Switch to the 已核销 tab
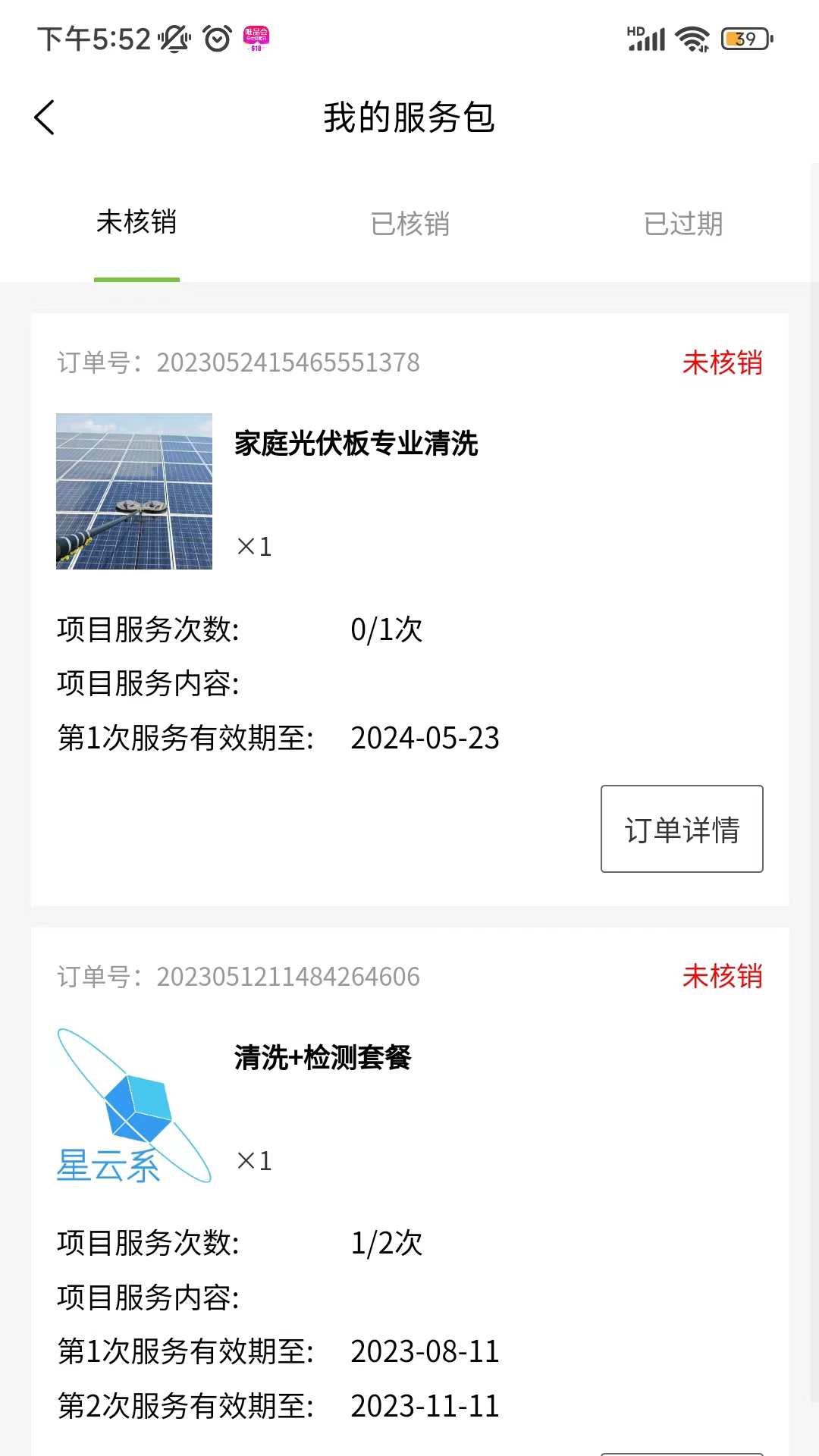819x1456 pixels. [409, 224]
